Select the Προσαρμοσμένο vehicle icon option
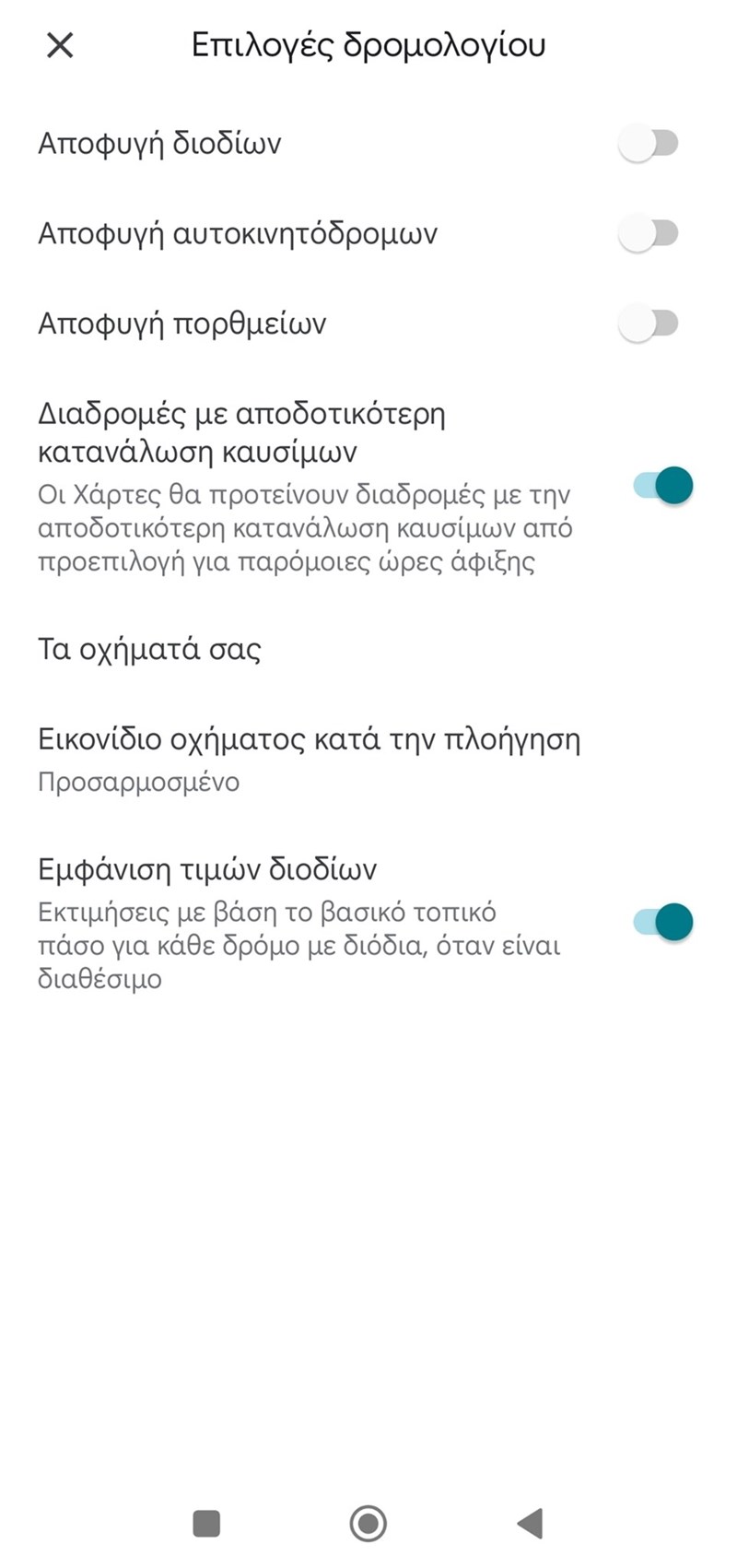The width and height of the screenshot is (737, 1568). pyautogui.click(x=136, y=781)
